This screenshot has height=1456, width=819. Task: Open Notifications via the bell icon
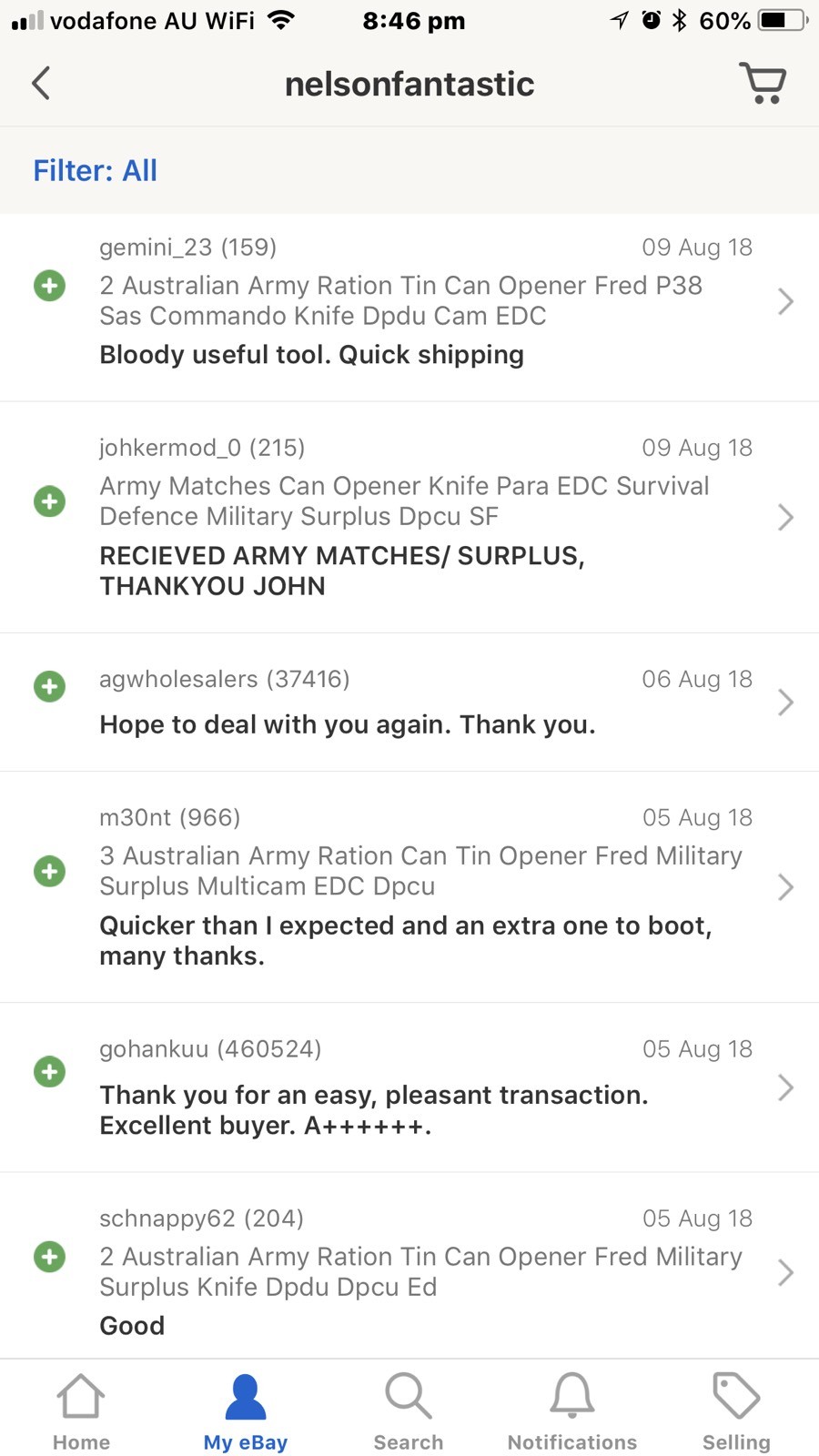point(571,1406)
